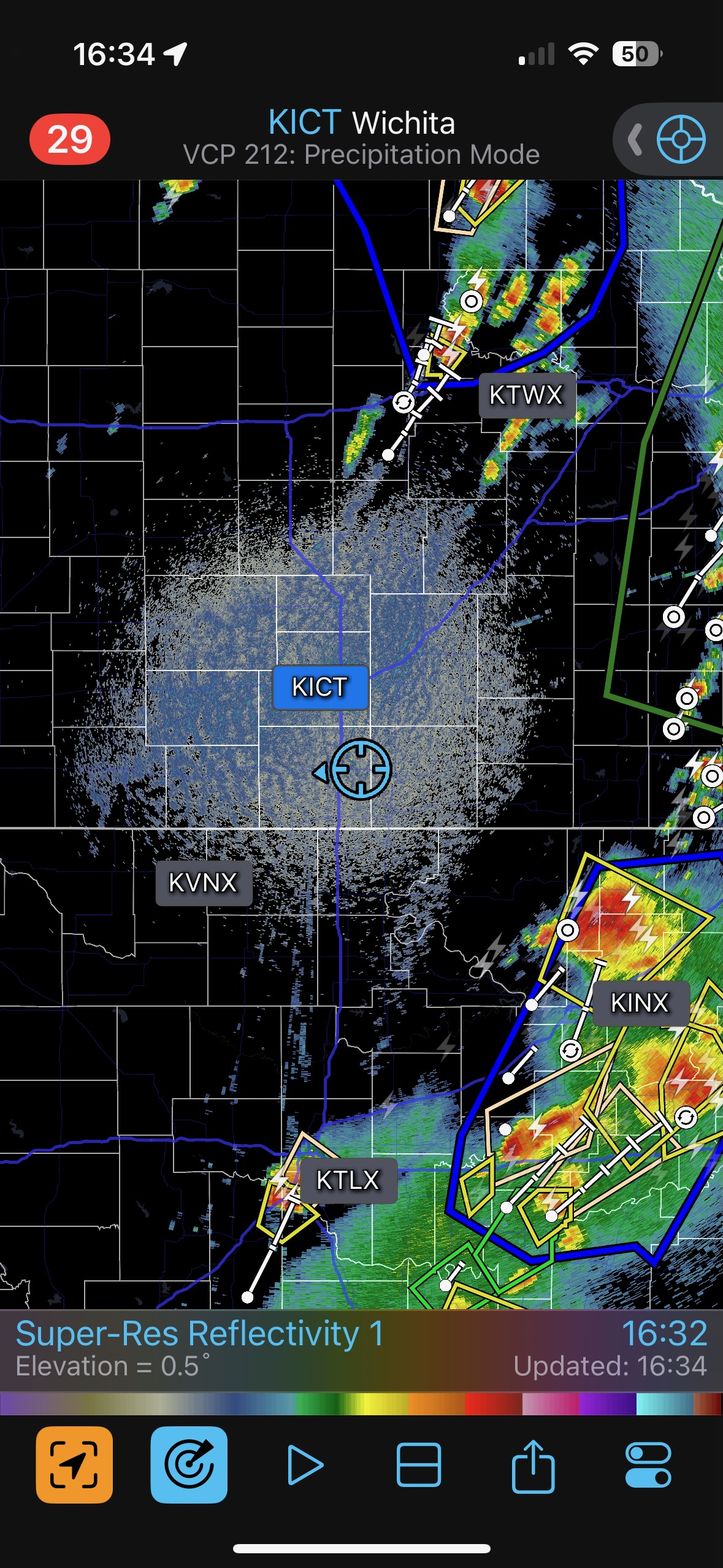This screenshot has width=723, height=1568.
Task: Toggle the orange location tracking button
Action: 74,1464
